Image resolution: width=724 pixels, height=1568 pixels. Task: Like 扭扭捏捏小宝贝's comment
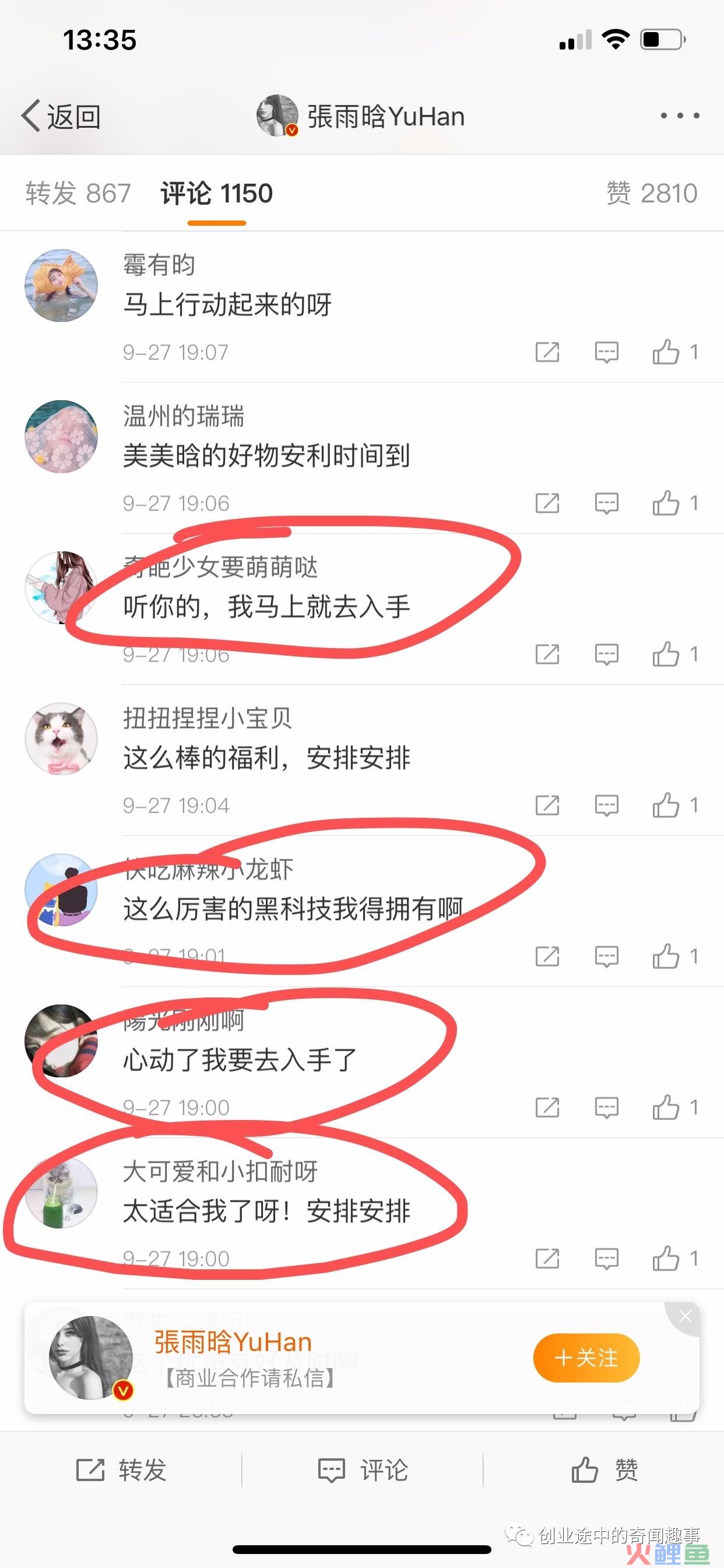pyautogui.click(x=666, y=806)
